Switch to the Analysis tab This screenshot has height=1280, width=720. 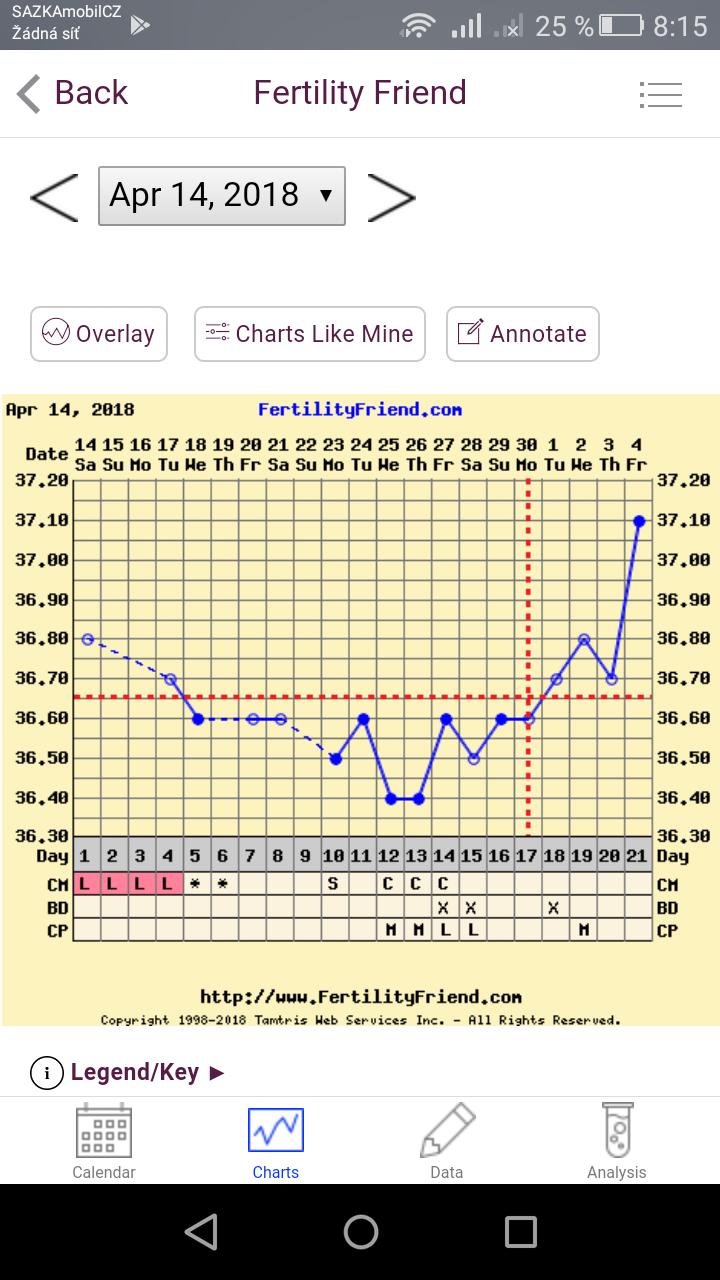click(x=616, y=1141)
